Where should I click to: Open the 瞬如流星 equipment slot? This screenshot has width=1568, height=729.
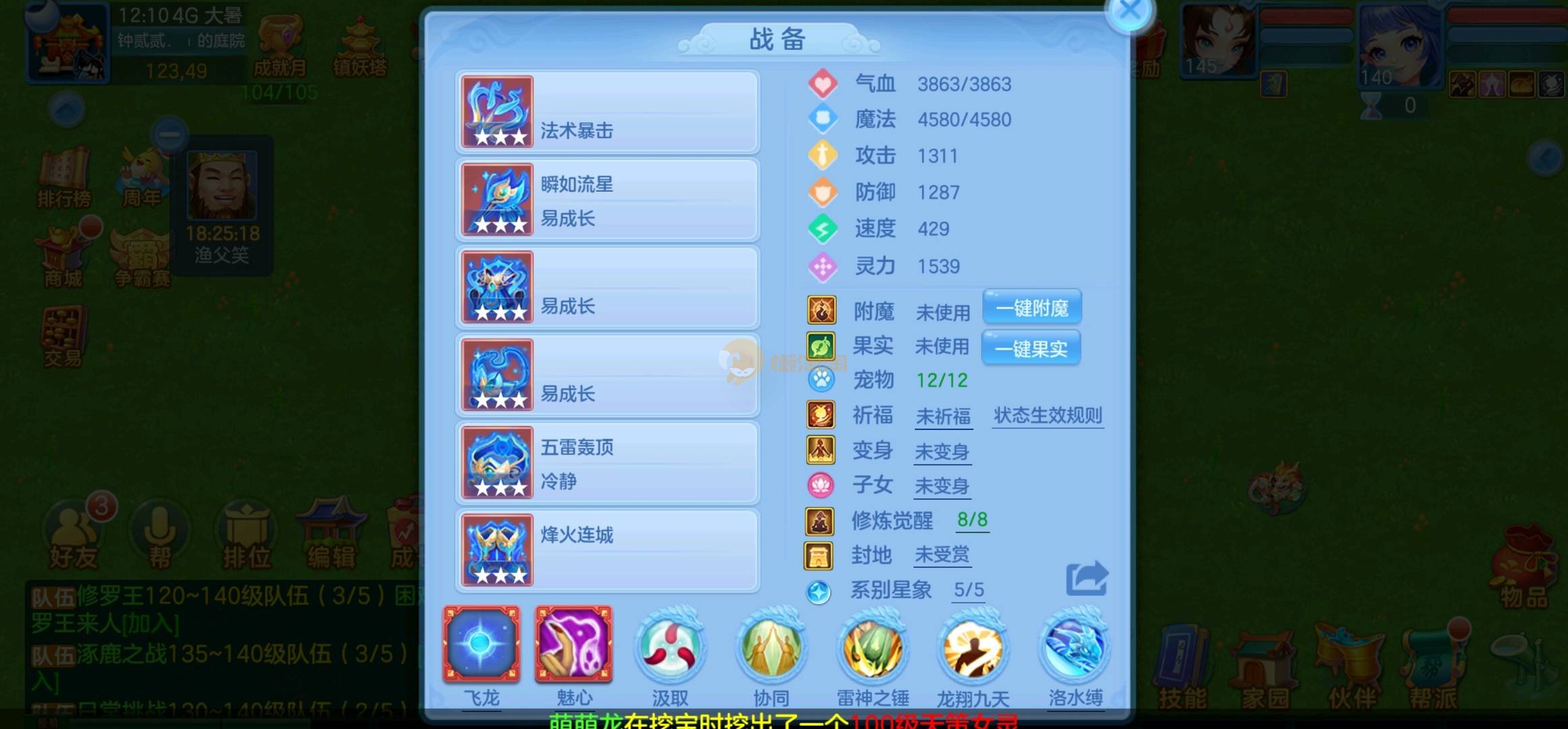click(x=607, y=200)
